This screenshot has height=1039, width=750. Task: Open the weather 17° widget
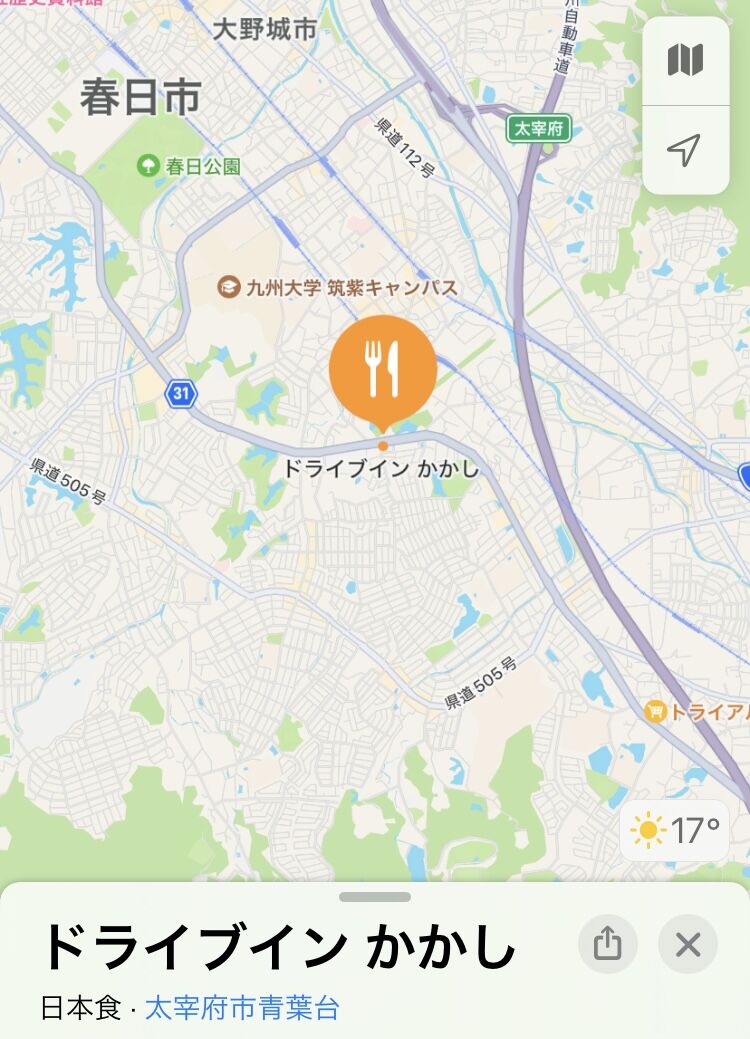click(x=675, y=830)
